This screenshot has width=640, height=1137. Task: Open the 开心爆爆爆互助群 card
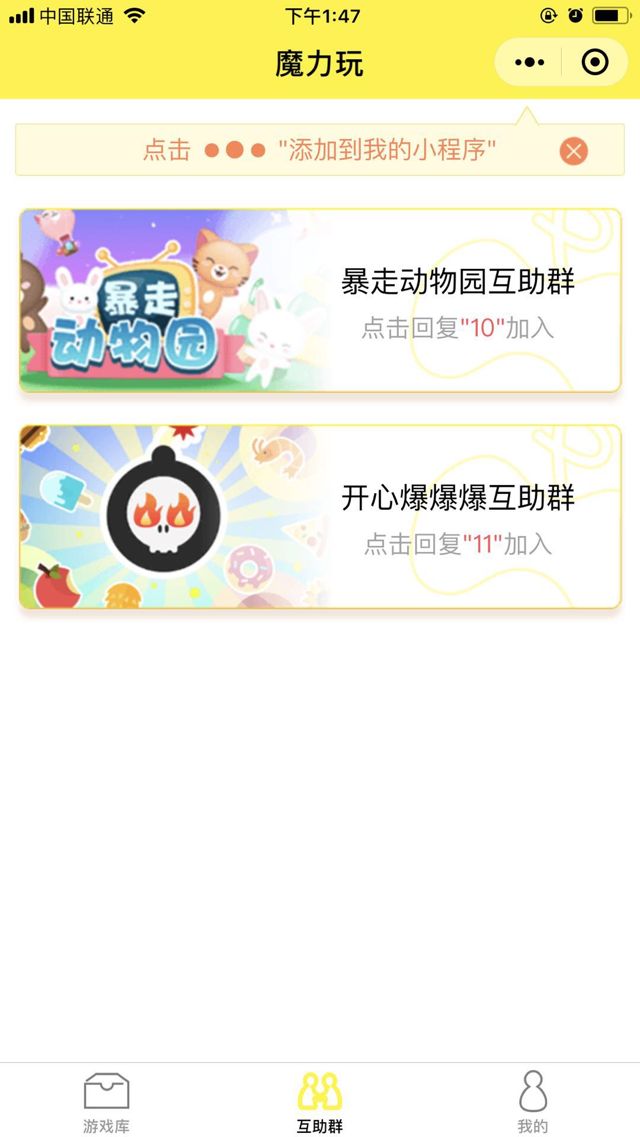320,517
